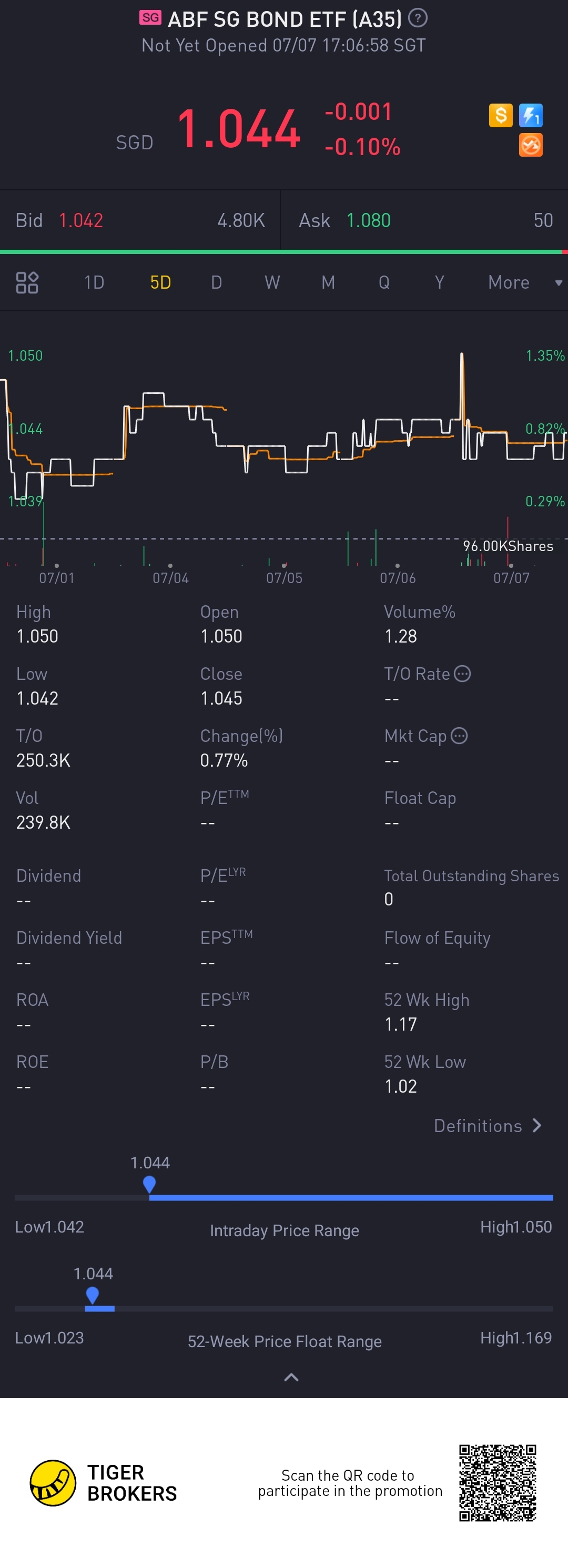568x1568 pixels.
Task: Switch chart to 1D timeframe
Action: 94,282
